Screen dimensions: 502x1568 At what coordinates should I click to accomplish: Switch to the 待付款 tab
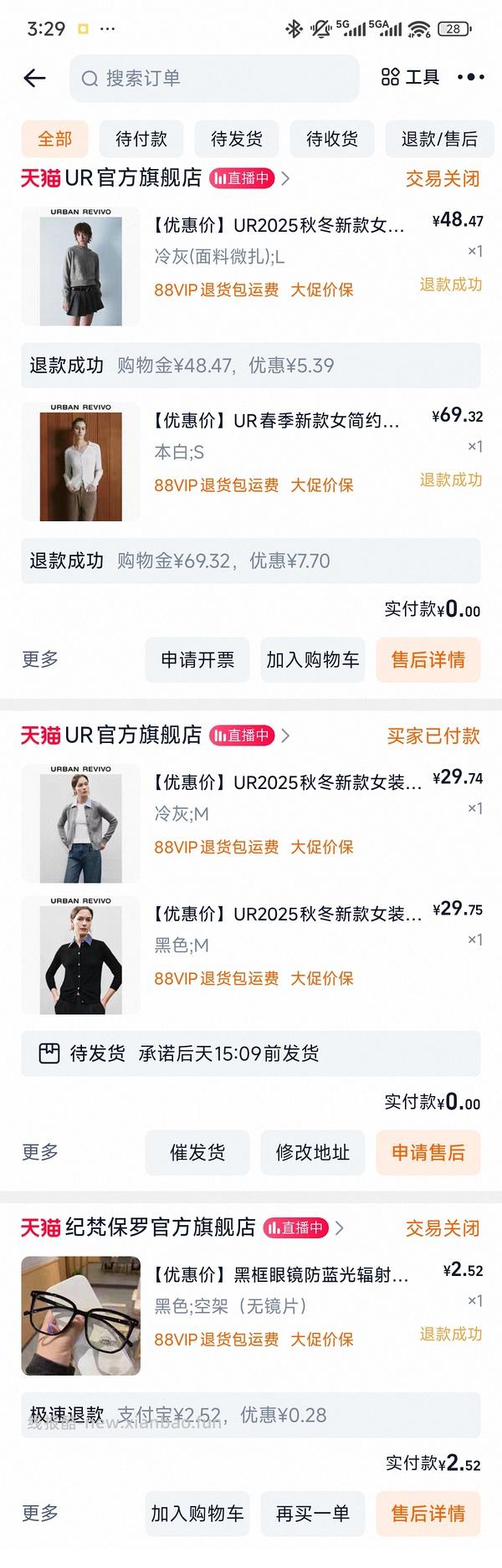(x=141, y=139)
